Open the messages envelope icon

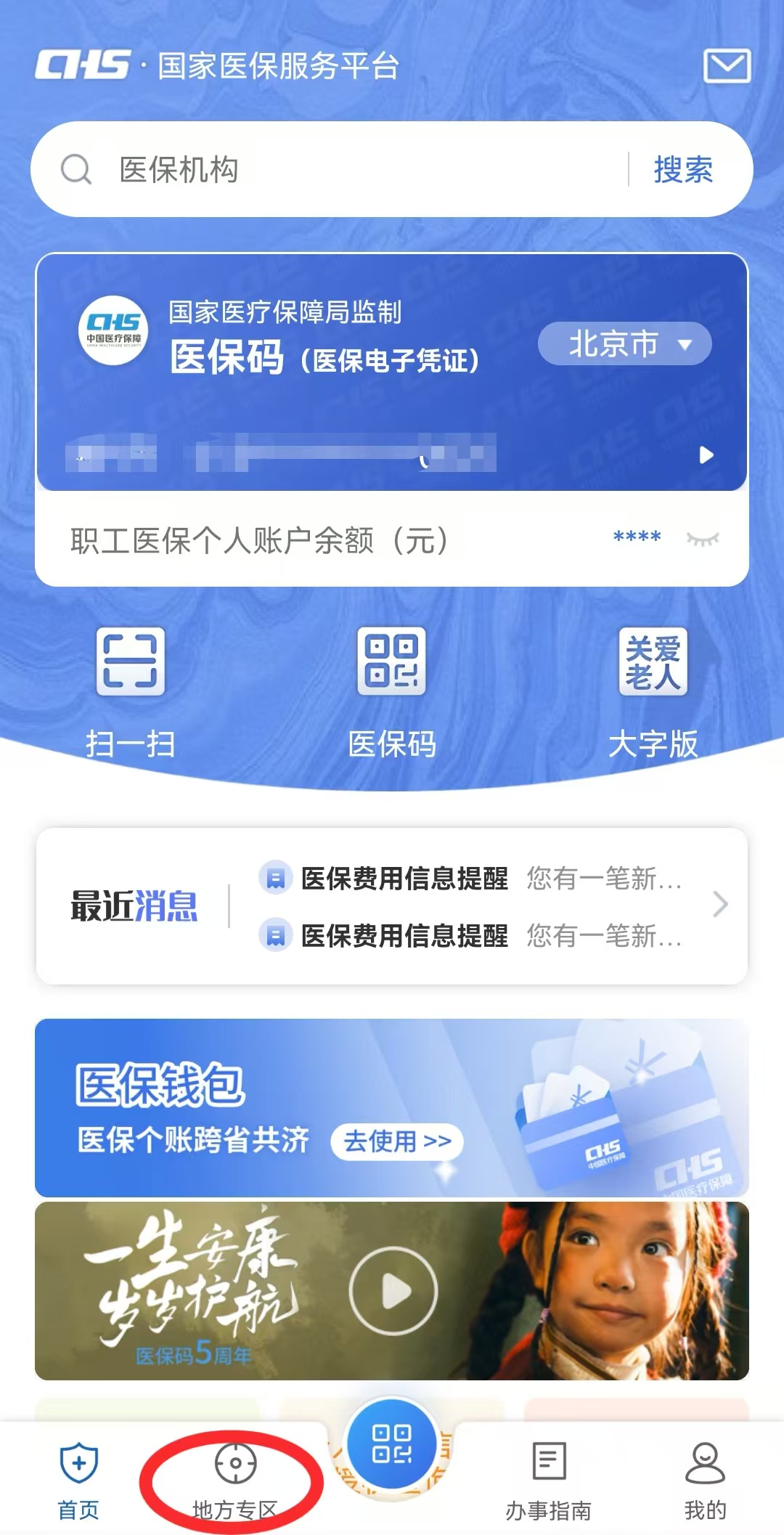pos(727,67)
